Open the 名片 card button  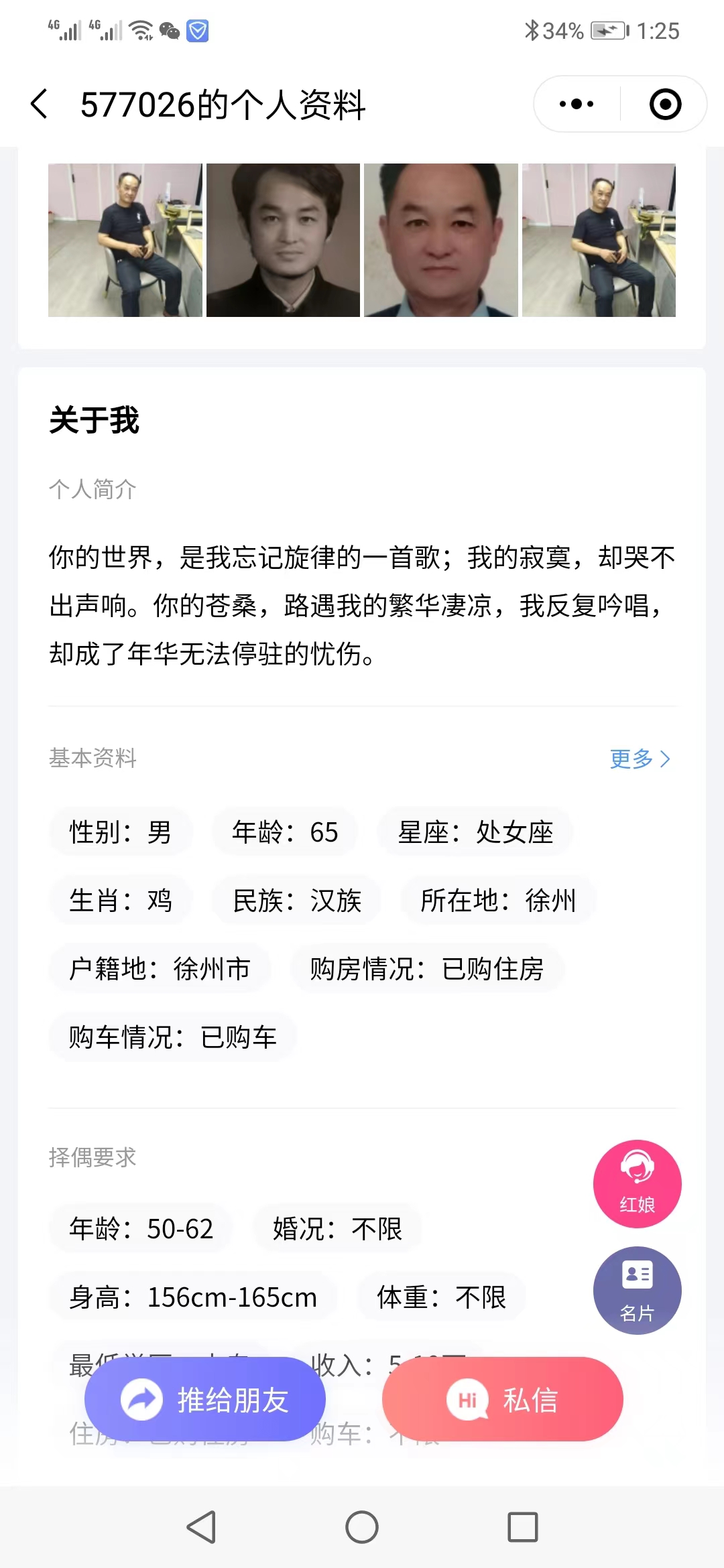point(637,1290)
